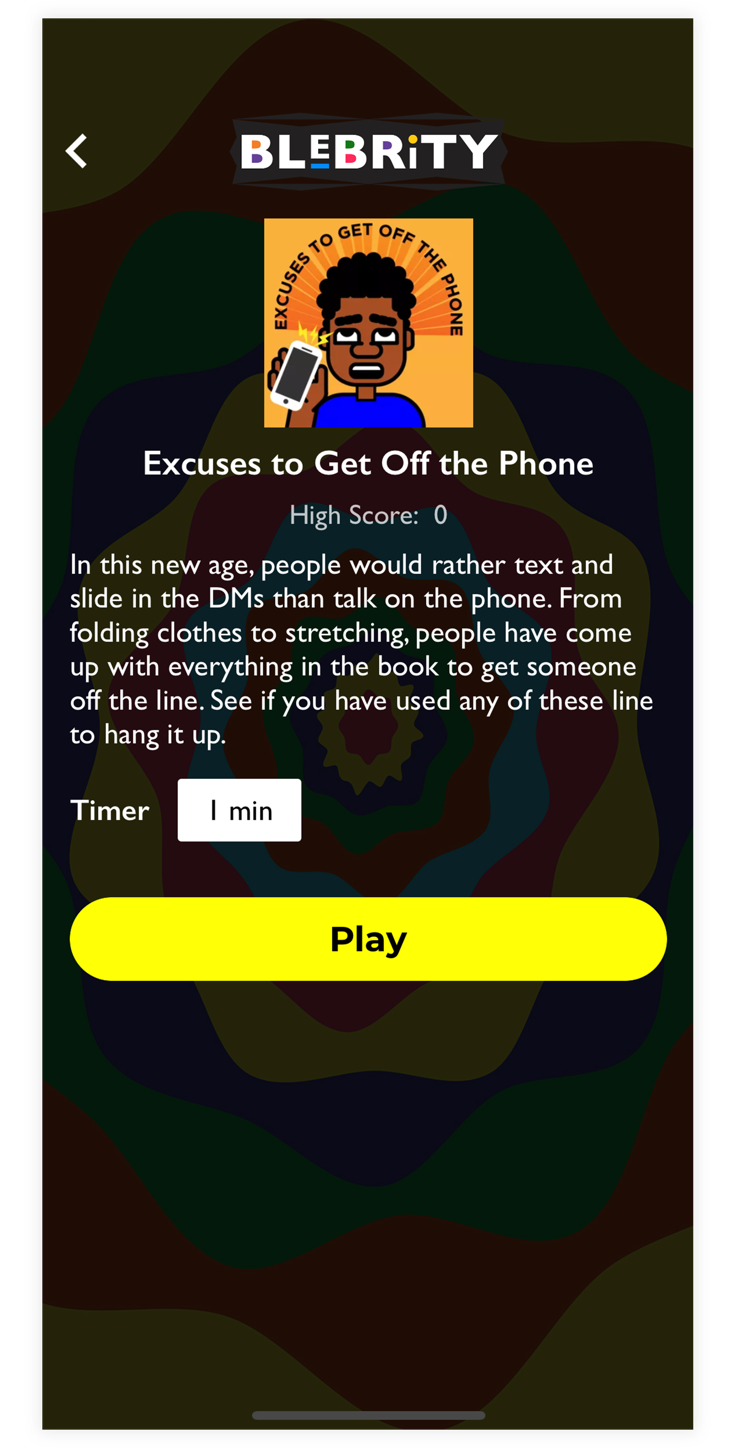Start the game with the Play button
Screen dimensions: 736x1448
coord(368,939)
